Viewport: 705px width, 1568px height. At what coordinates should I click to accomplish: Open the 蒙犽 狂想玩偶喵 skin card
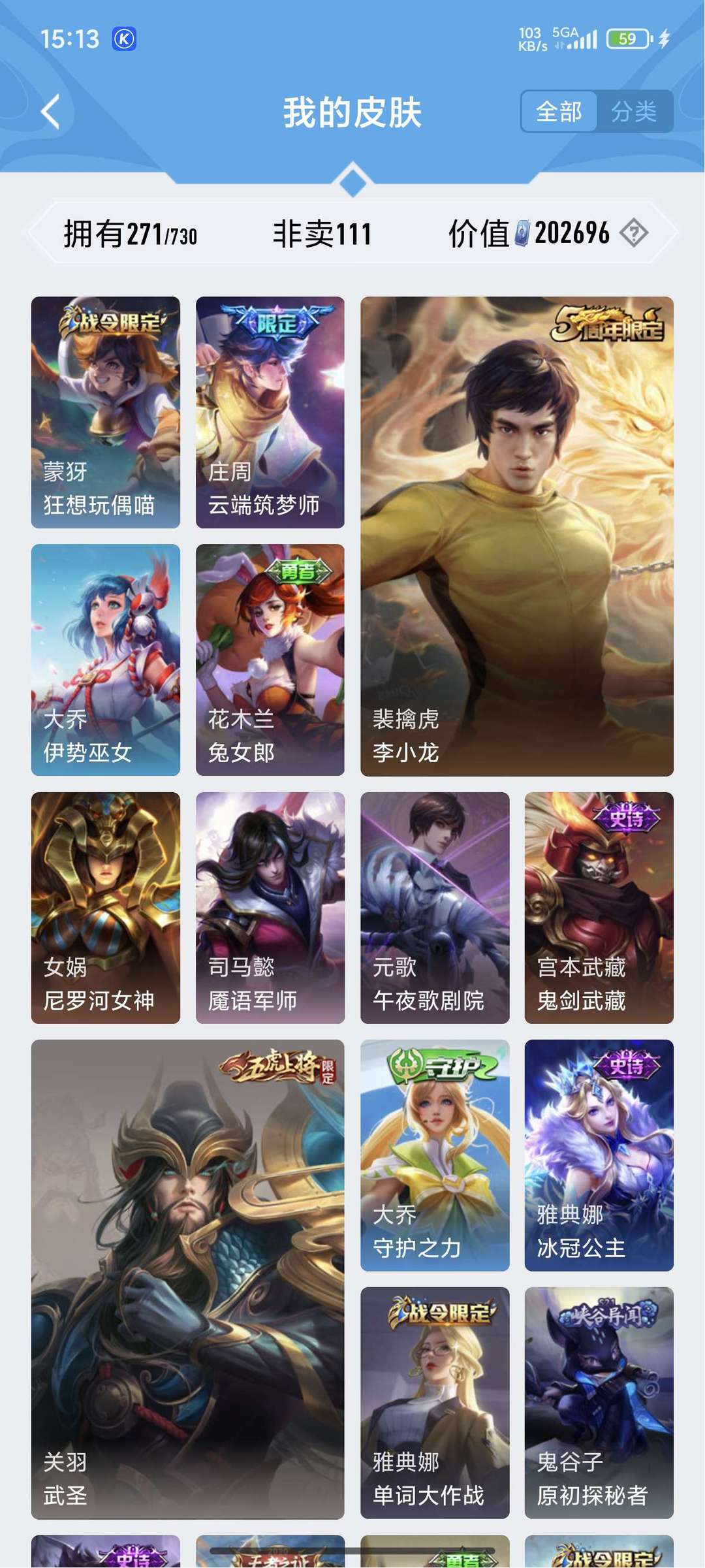click(x=106, y=412)
